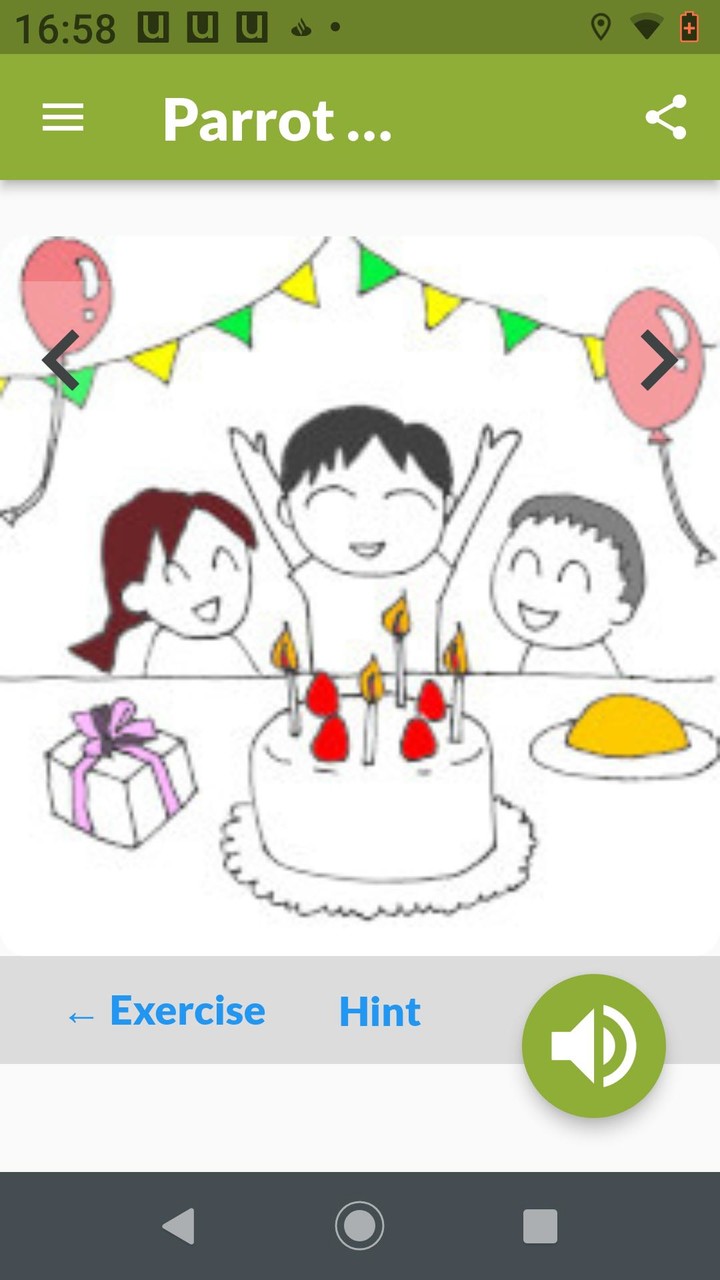This screenshot has width=720, height=1280.
Task: Play the audio with the speaker button
Action: pyautogui.click(x=593, y=1045)
